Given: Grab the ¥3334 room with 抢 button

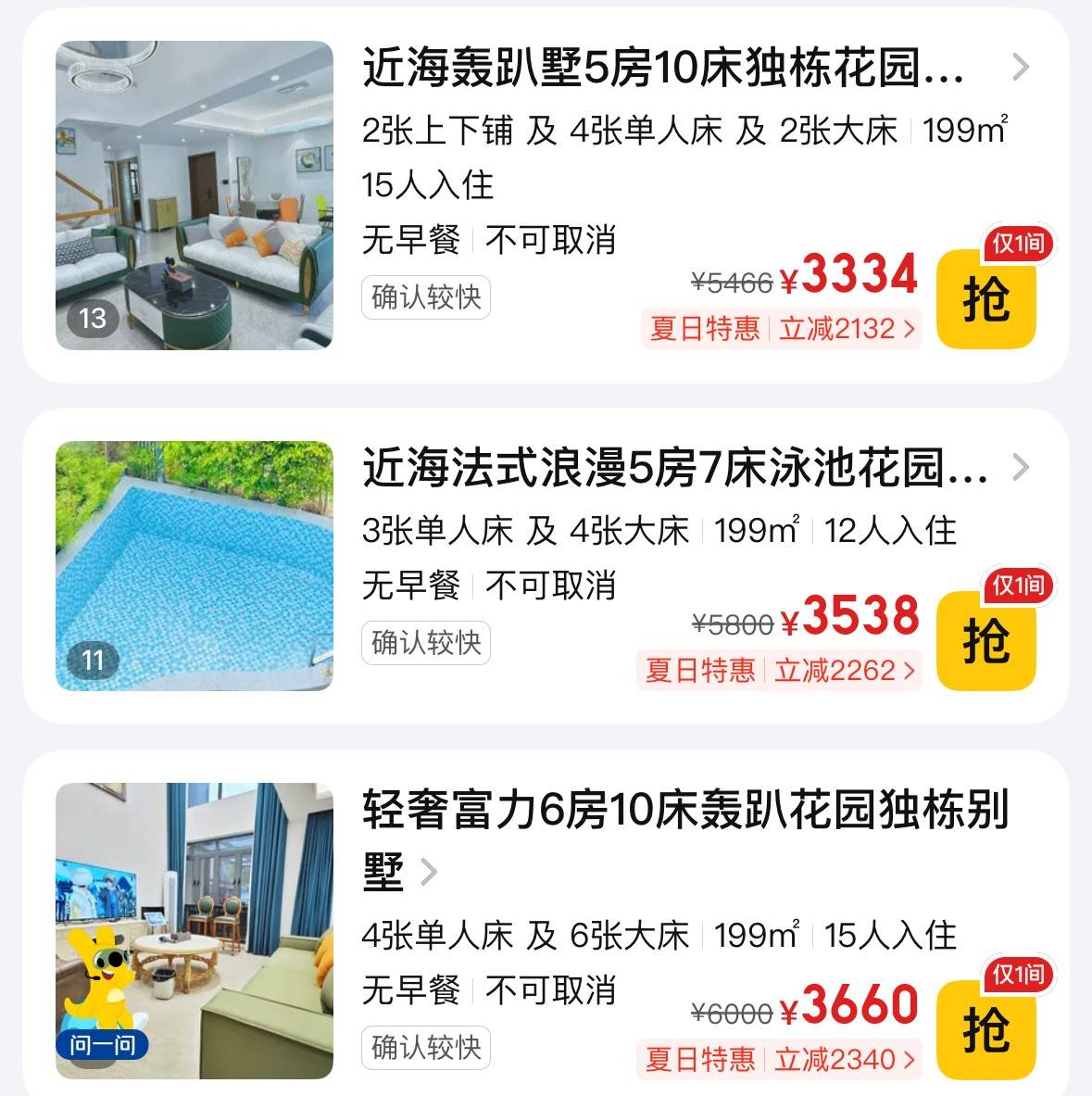Looking at the screenshot, I should pos(985,299).
